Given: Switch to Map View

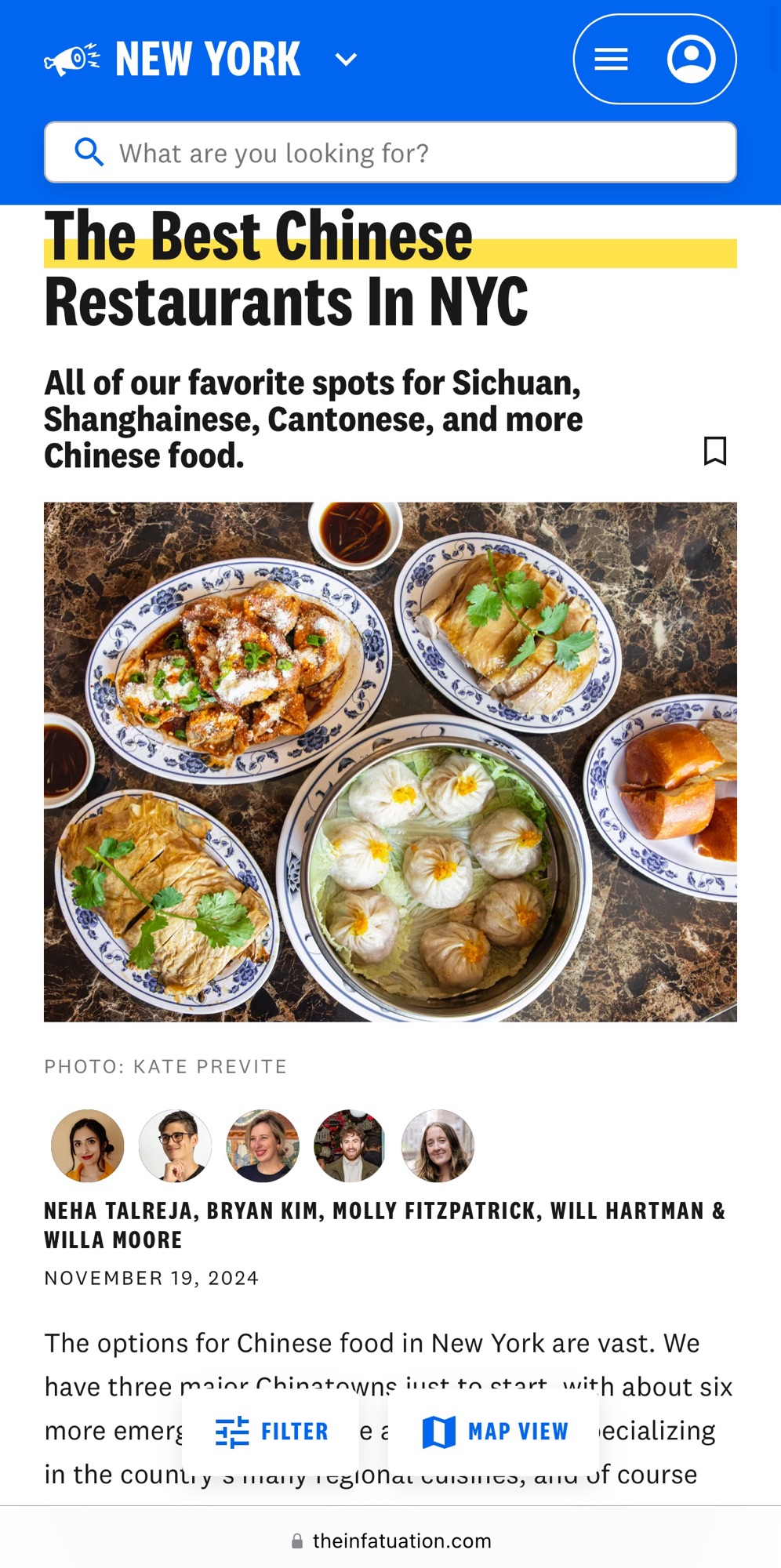Looking at the screenshot, I should tap(495, 1432).
